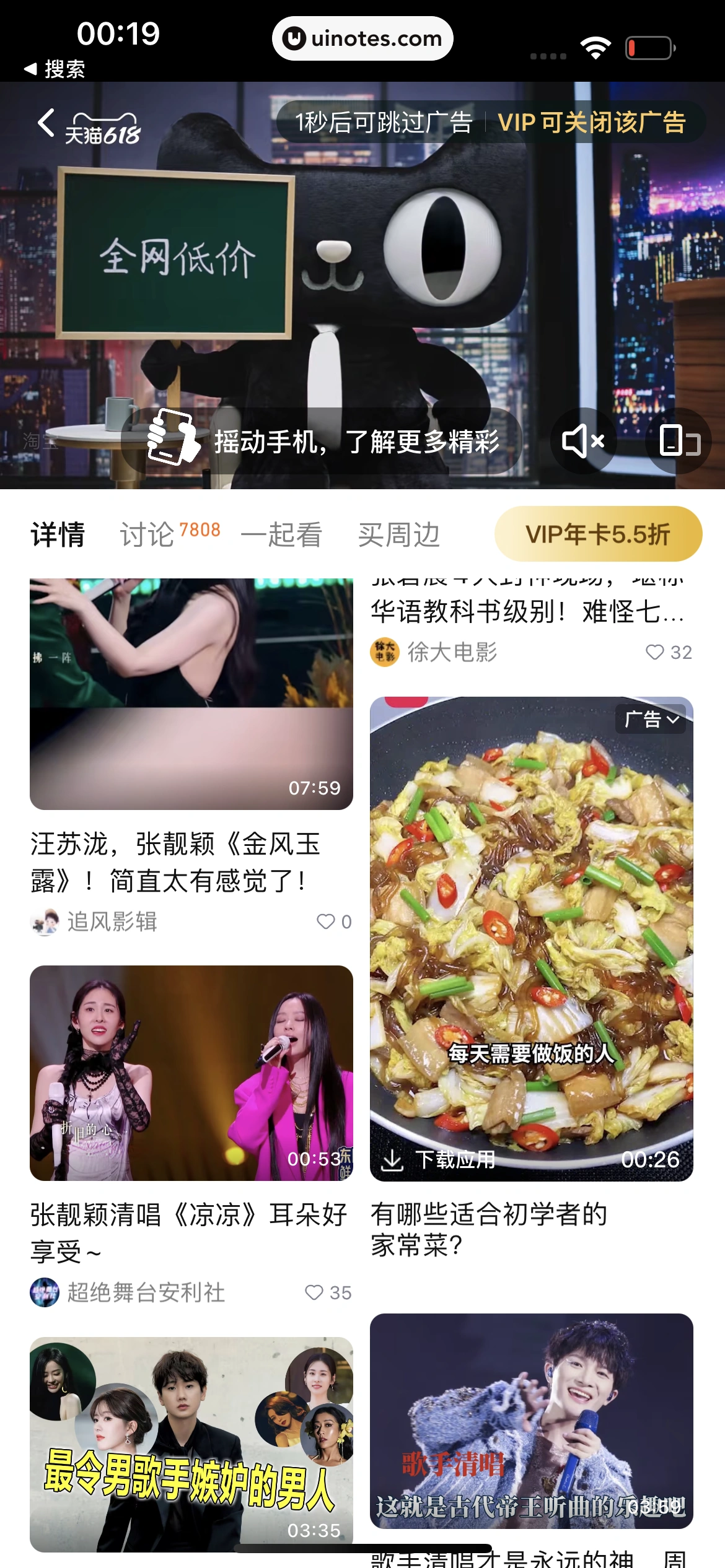This screenshot has width=725, height=1568.
Task: Open 徐大电影's profile avatar
Action: pos(385,652)
